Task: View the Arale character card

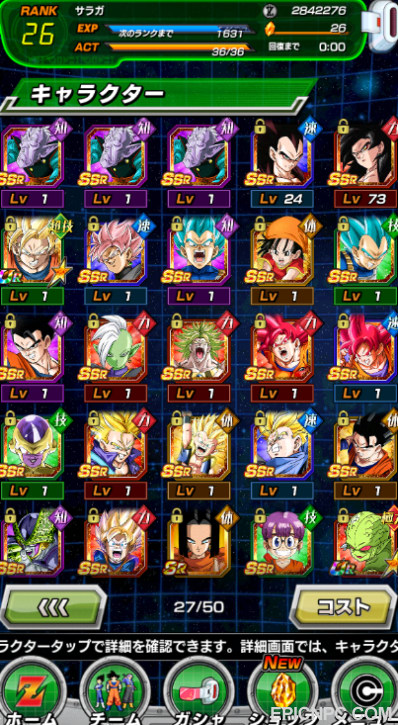Action: click(282, 543)
